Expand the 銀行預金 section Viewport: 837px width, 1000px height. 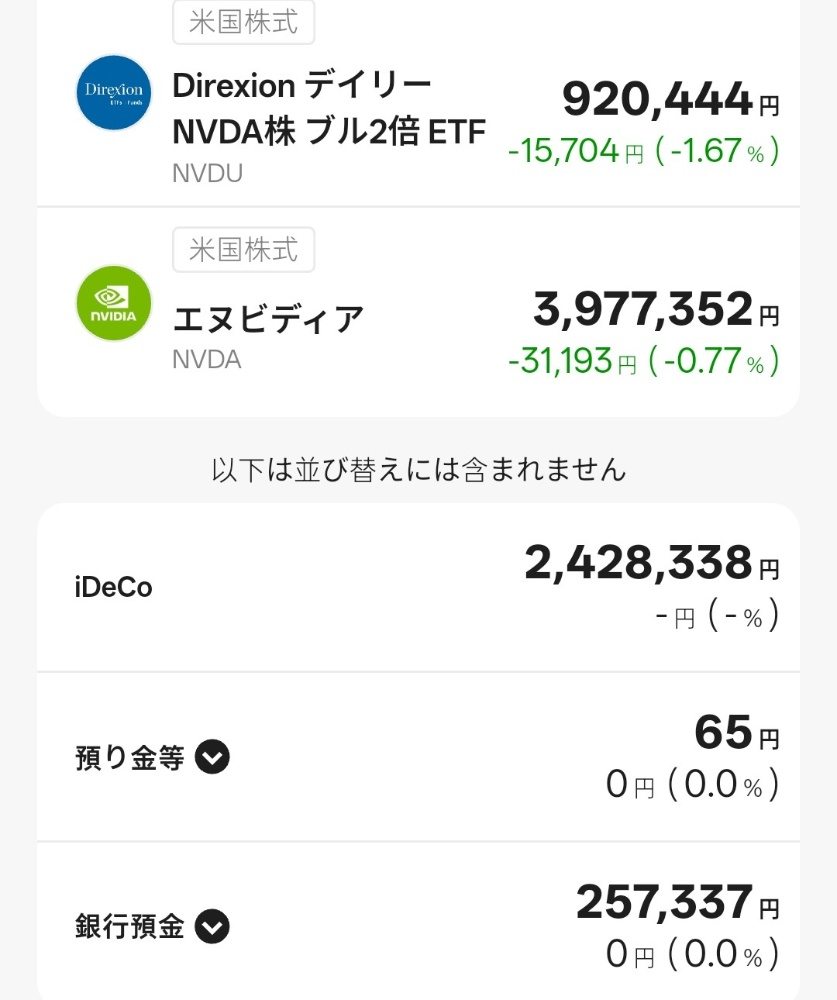(x=212, y=926)
